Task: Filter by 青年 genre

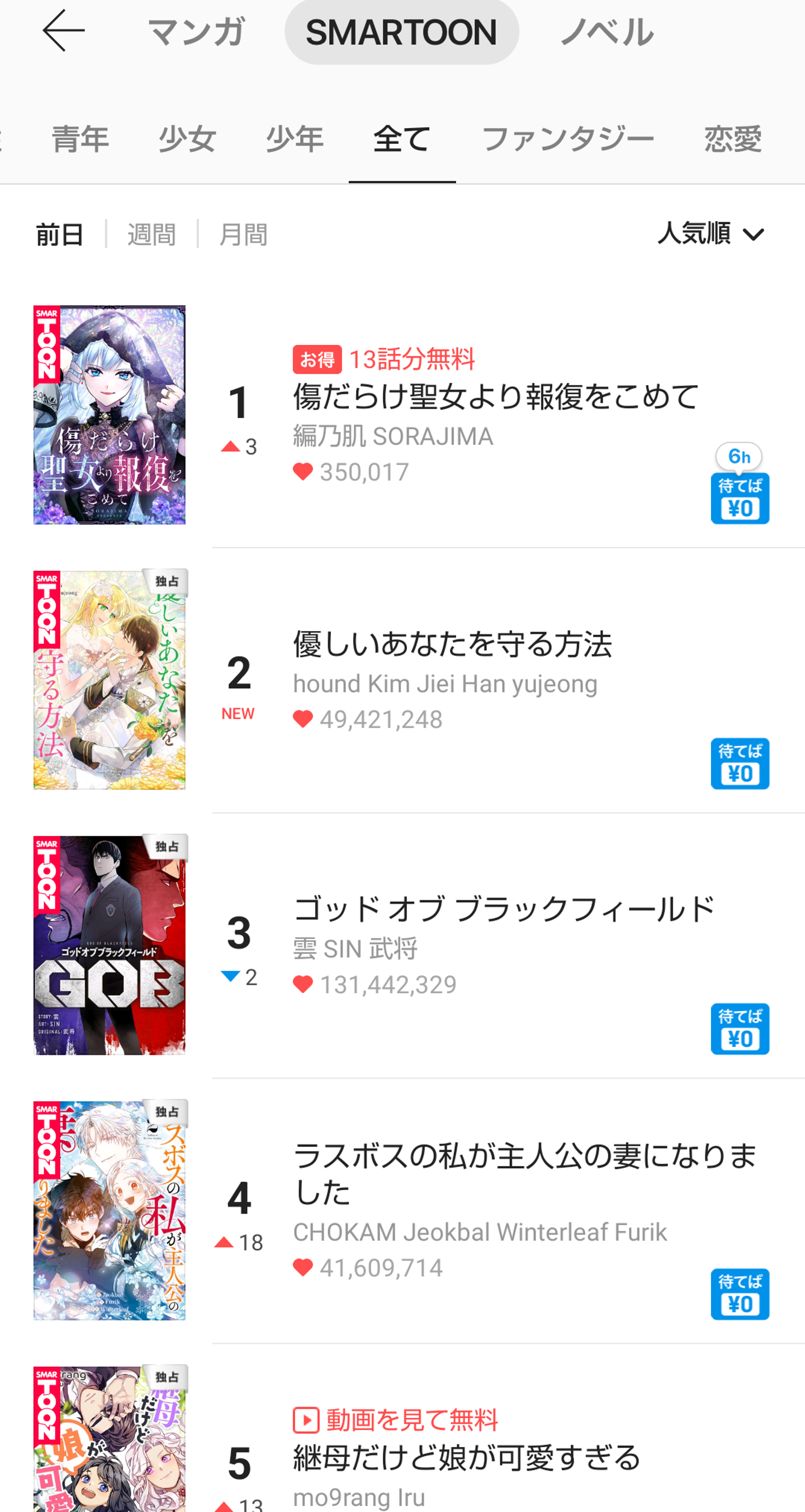Action: tap(80, 140)
